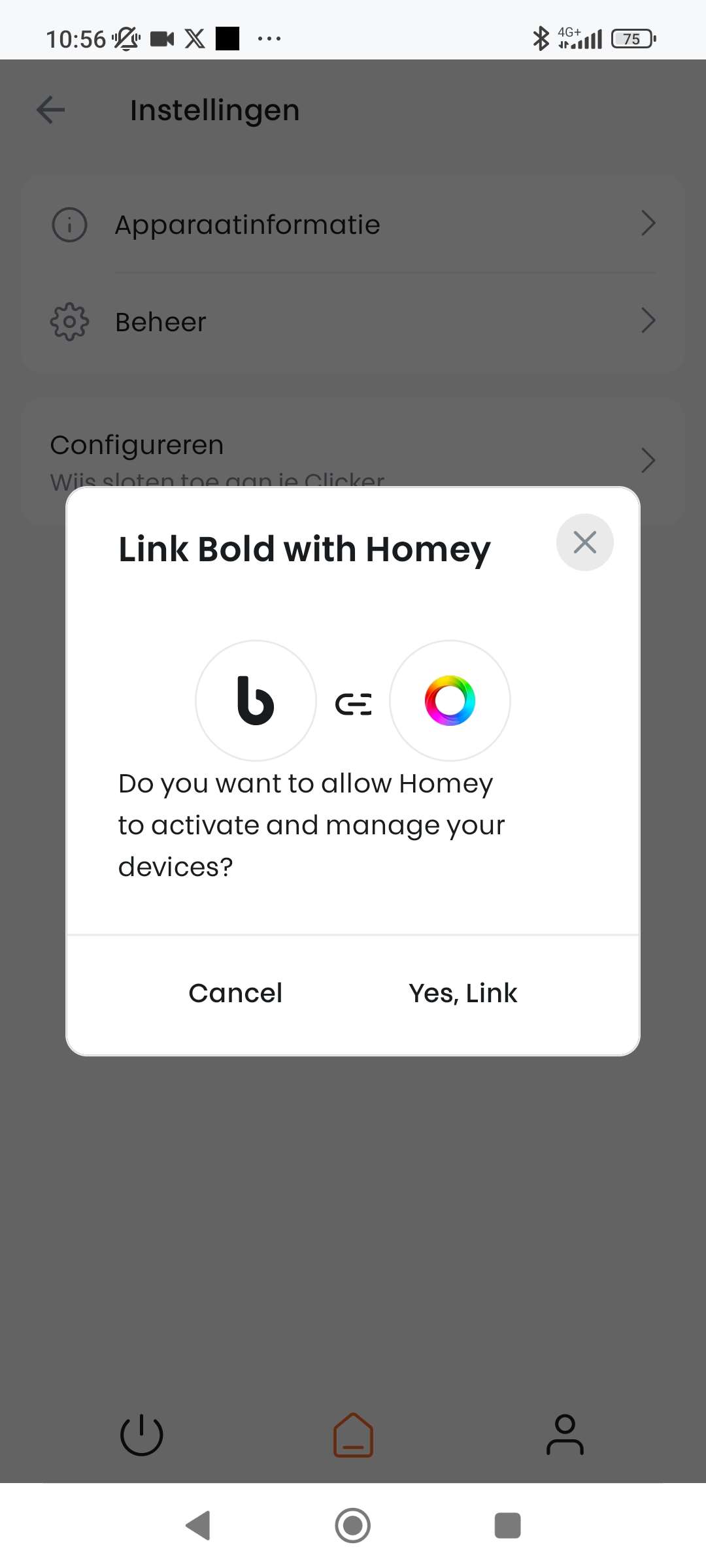Screen dimensions: 706x1568
Task: Open the Beheer settings row
Action: pos(353,321)
